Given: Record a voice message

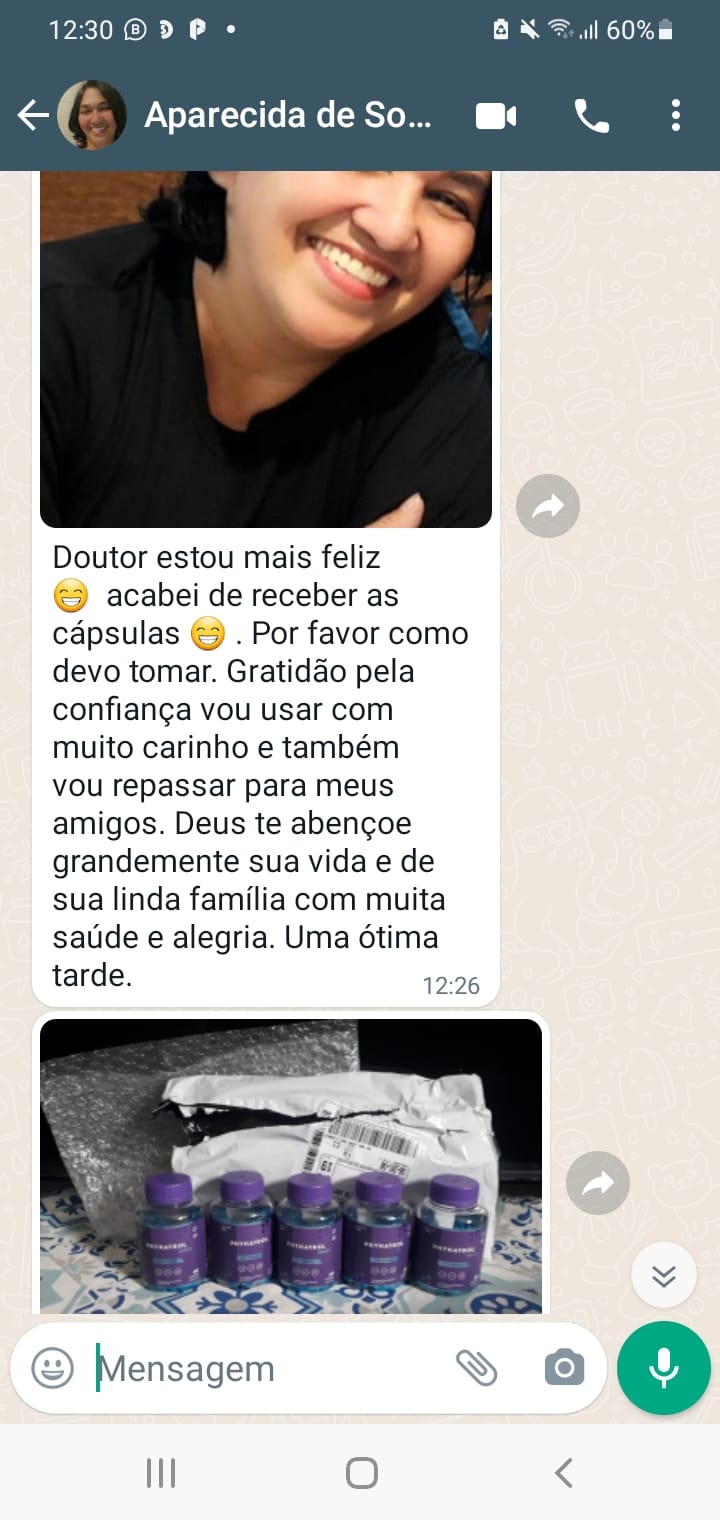Looking at the screenshot, I should coord(664,1368).
